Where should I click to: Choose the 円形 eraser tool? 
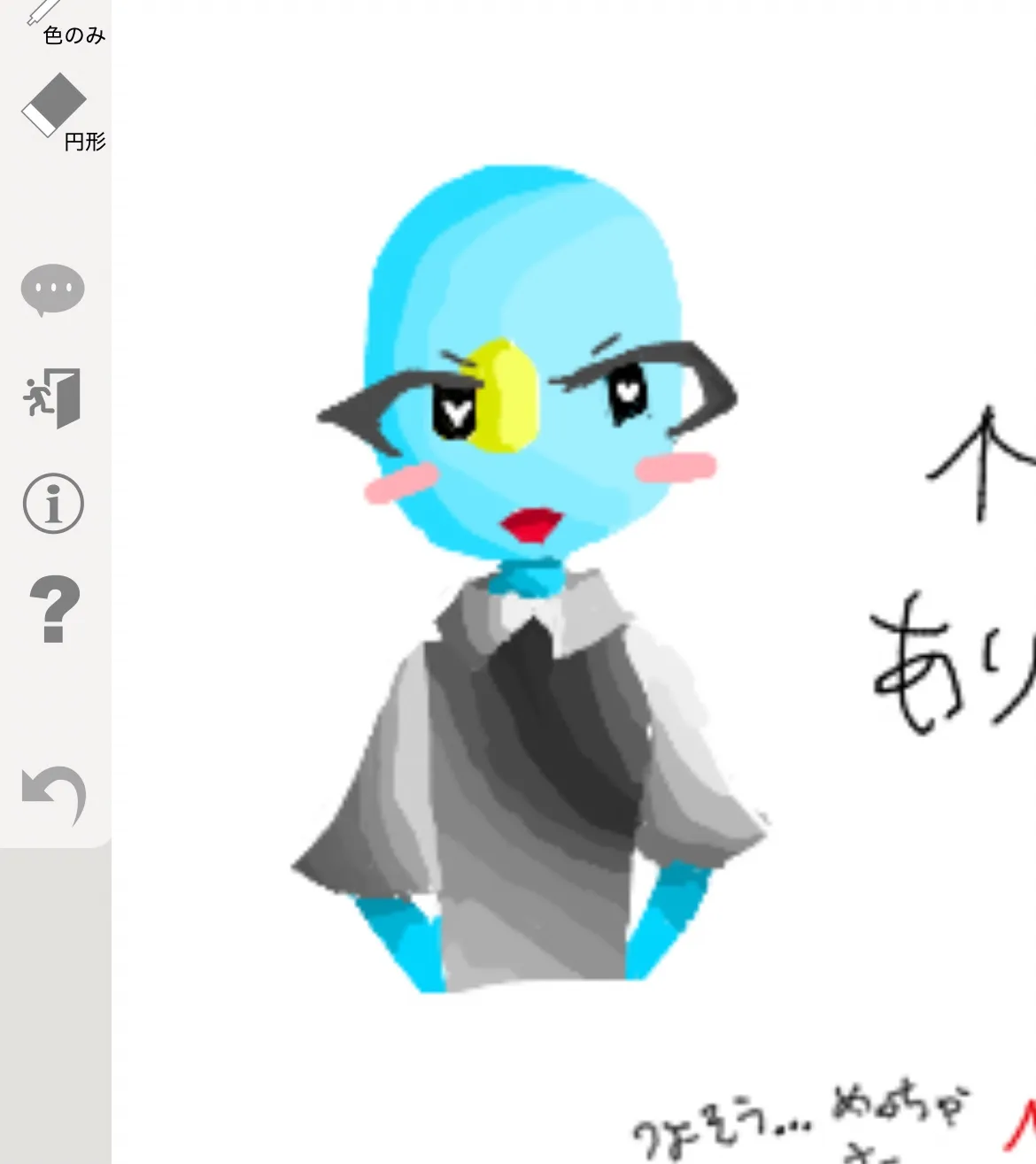(x=60, y=111)
